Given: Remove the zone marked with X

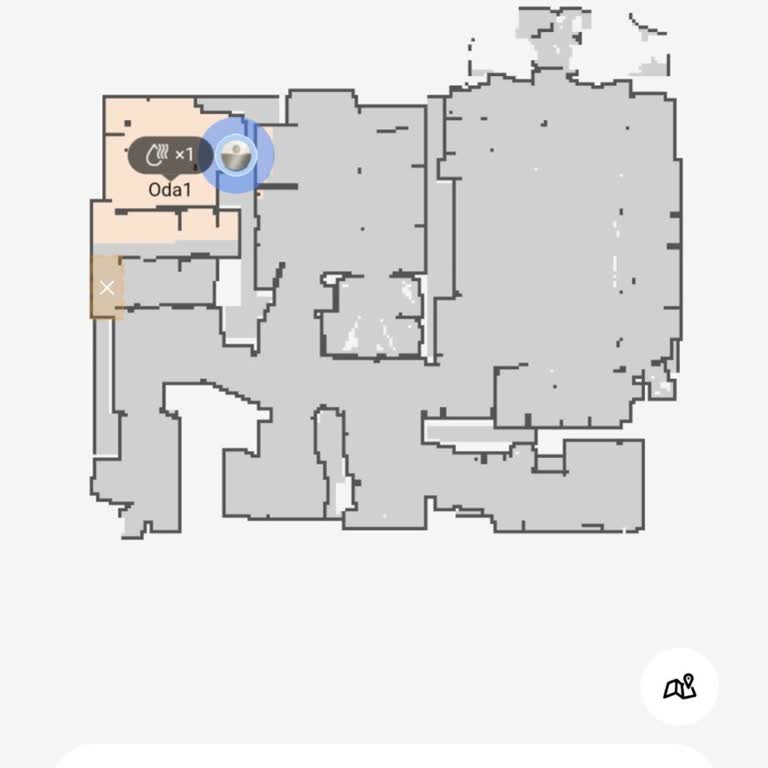Looking at the screenshot, I should [107, 288].
